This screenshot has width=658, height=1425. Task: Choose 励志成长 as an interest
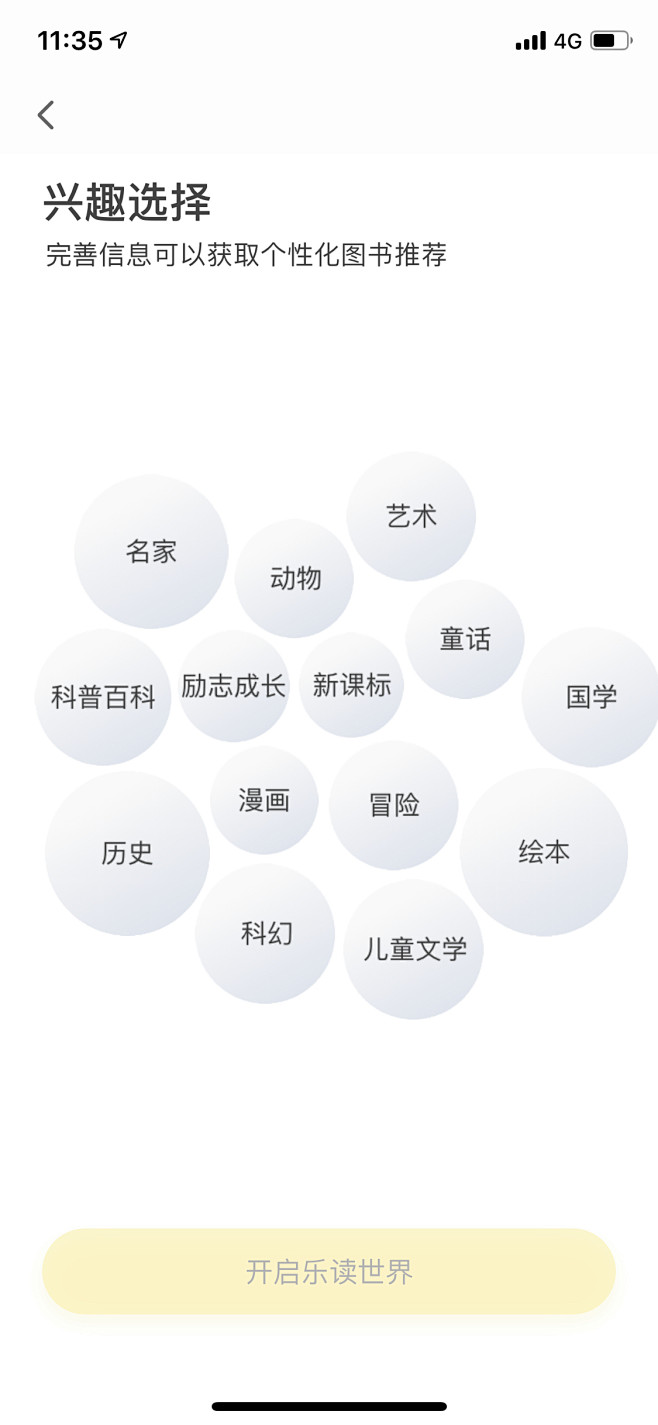click(234, 686)
